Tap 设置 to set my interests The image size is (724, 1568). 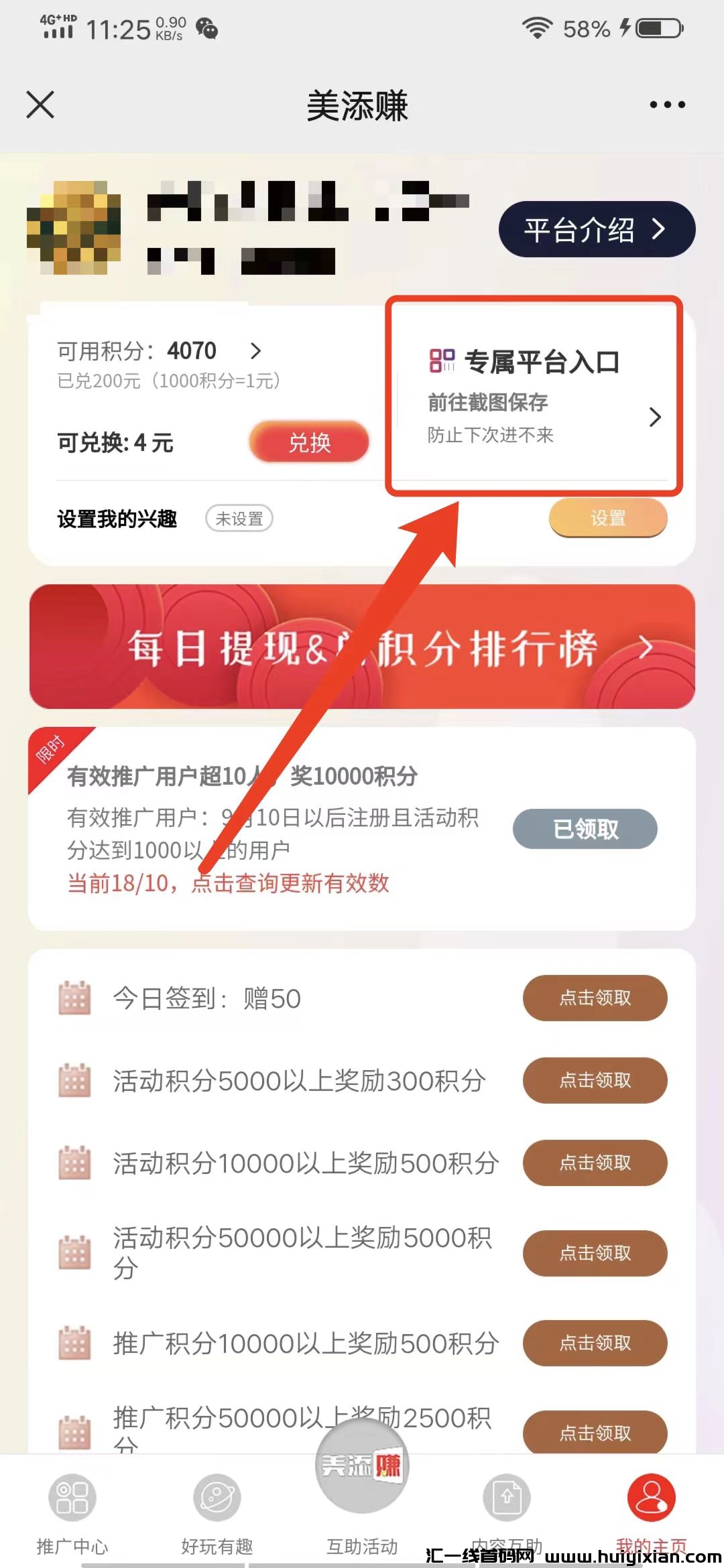[x=607, y=518]
